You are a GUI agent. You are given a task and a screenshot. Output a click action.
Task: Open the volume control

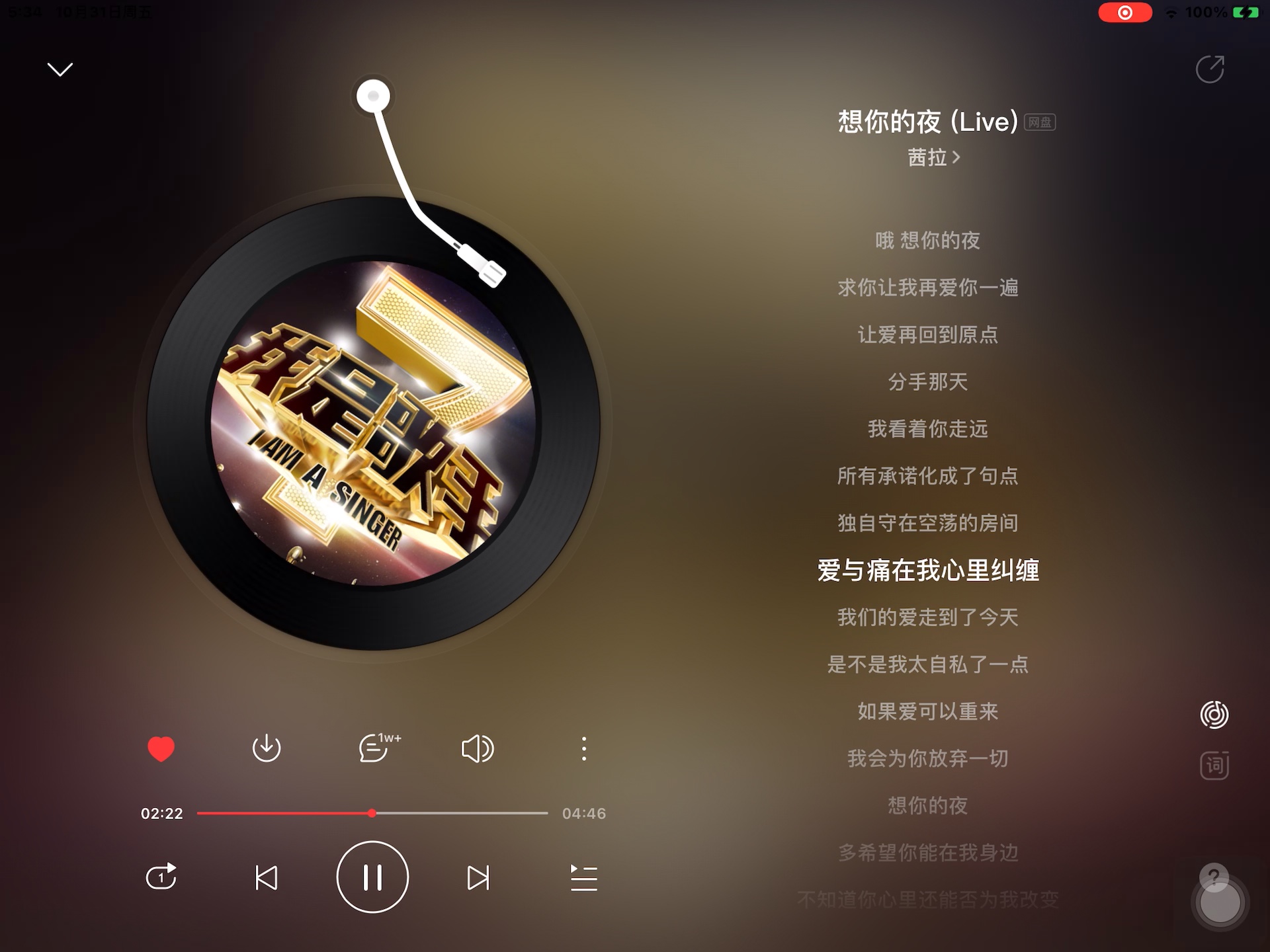477,748
